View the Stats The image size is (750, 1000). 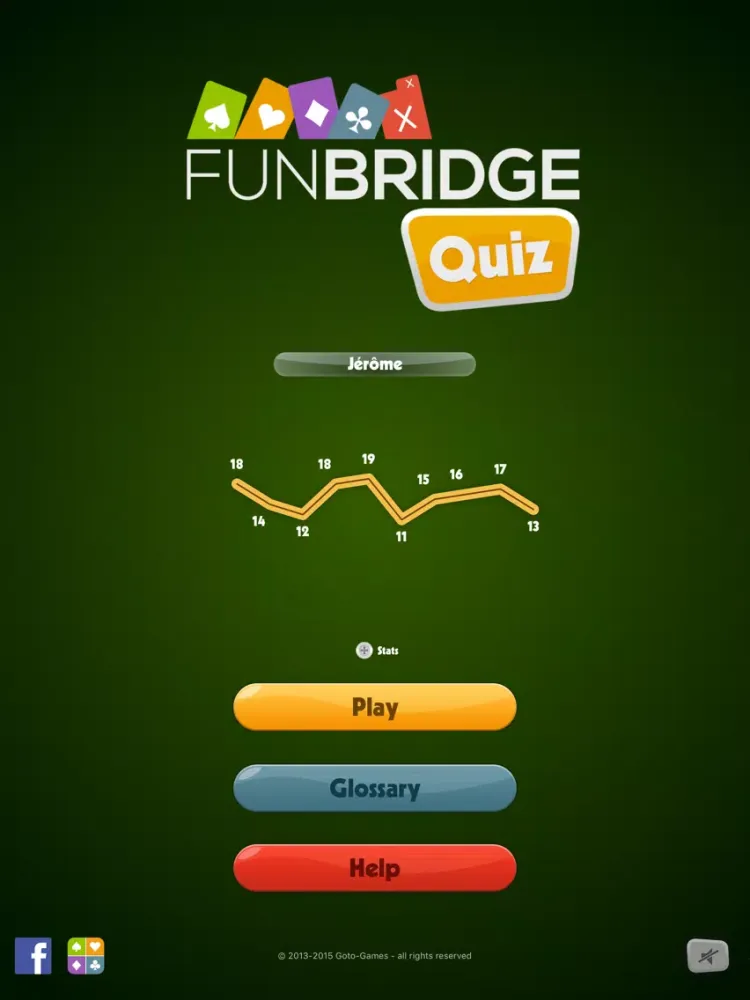(x=377, y=650)
